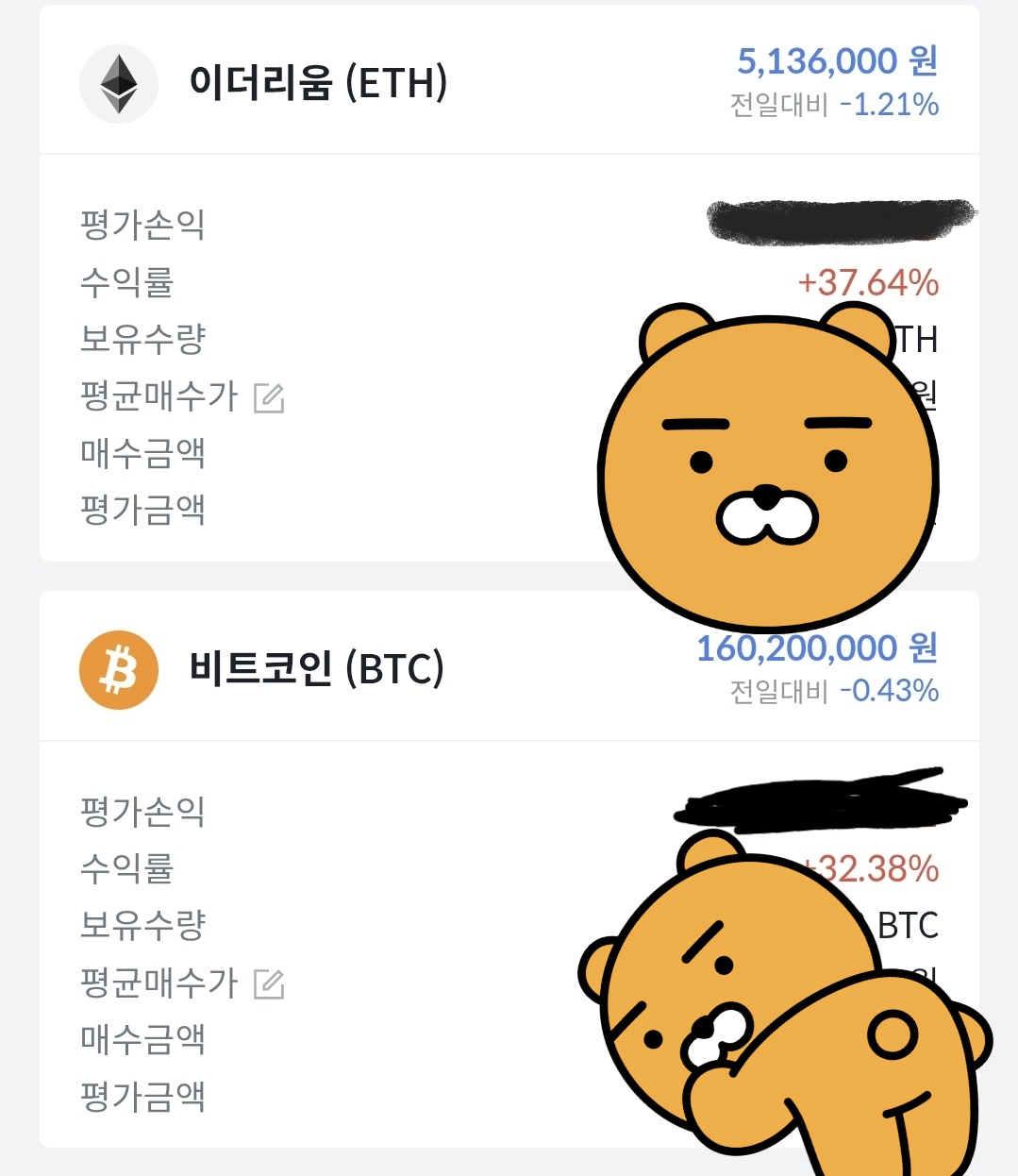Viewport: 1018px width, 1176px height.
Task: Open the 비트코인 (BTC) holding header
Action: click(316, 669)
